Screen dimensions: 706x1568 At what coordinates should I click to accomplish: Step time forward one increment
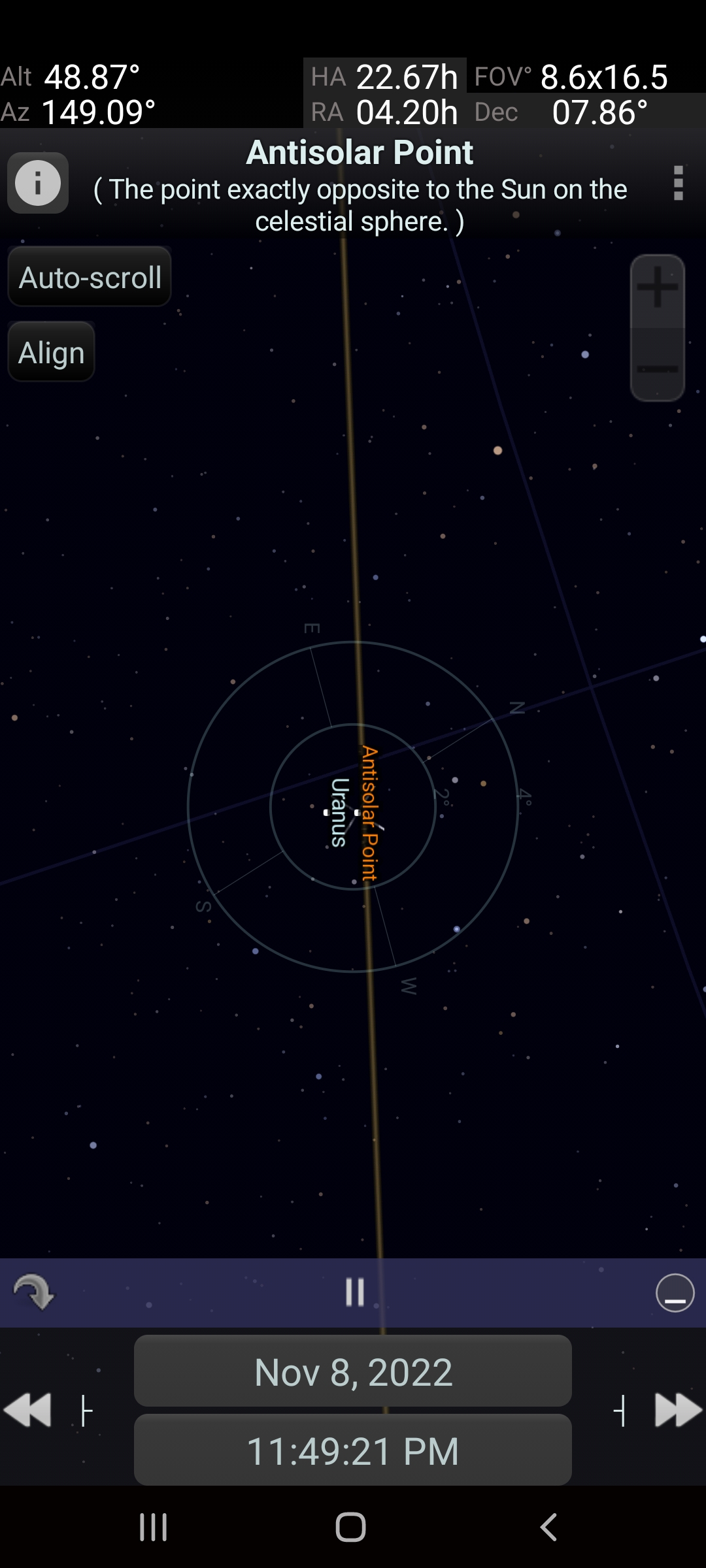(620, 1410)
